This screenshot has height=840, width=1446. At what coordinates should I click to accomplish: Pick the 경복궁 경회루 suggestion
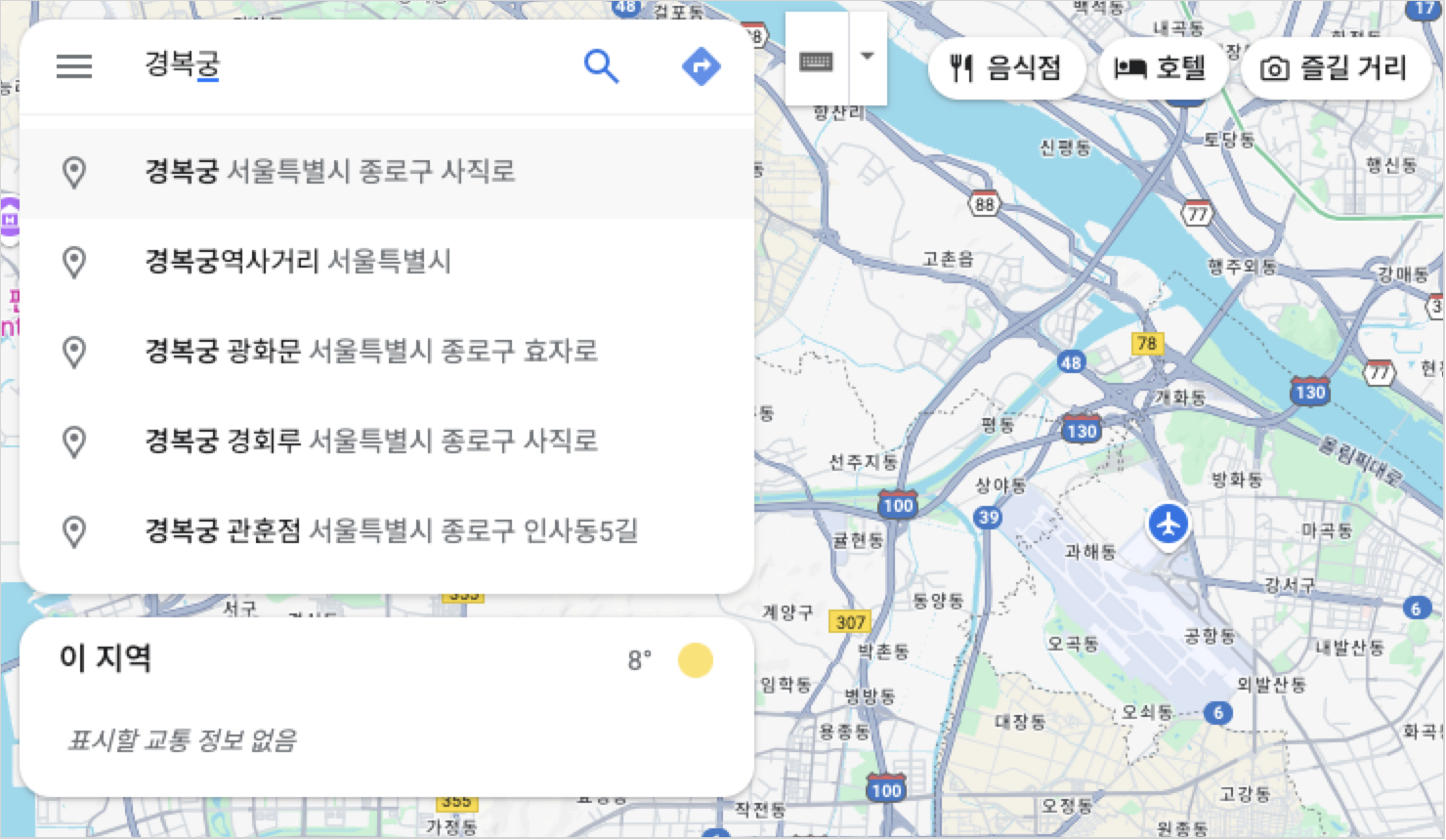tap(371, 441)
